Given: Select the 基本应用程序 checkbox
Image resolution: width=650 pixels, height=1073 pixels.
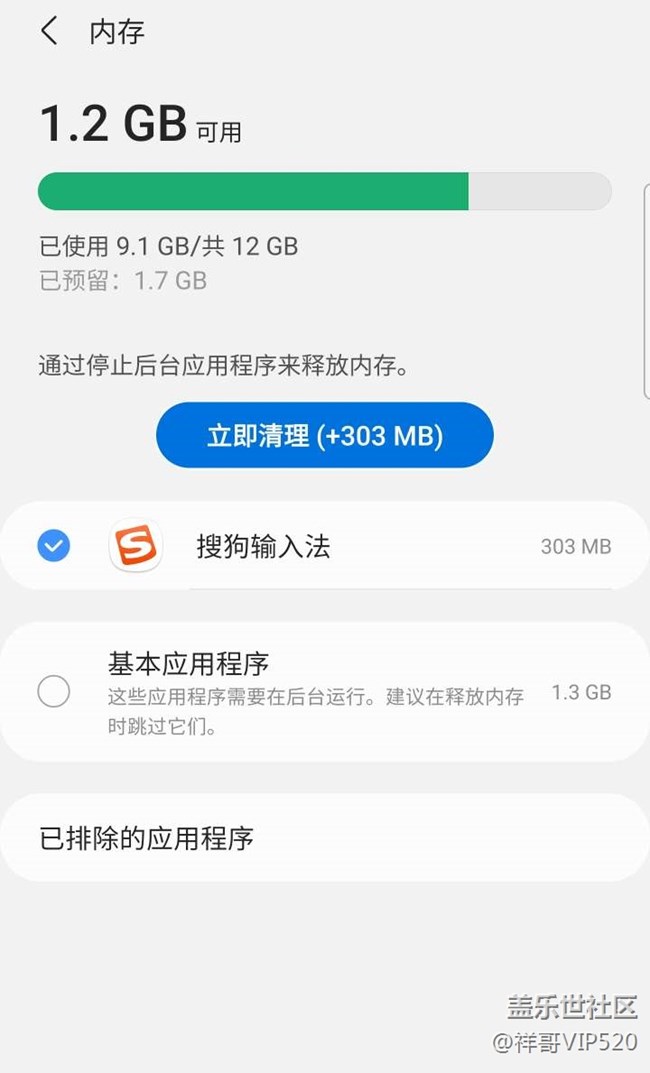Looking at the screenshot, I should tap(53, 691).
